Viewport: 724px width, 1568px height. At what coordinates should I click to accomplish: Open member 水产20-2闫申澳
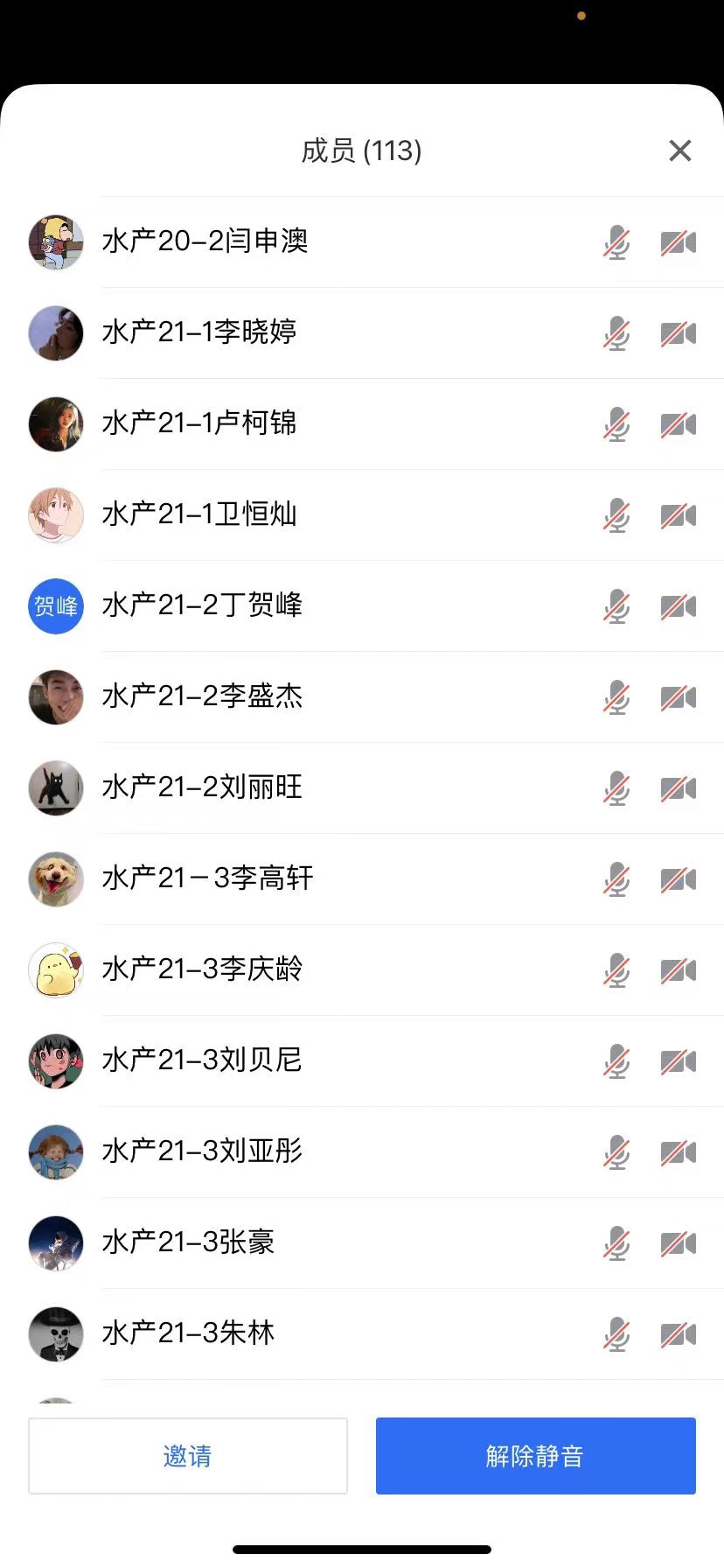click(205, 241)
